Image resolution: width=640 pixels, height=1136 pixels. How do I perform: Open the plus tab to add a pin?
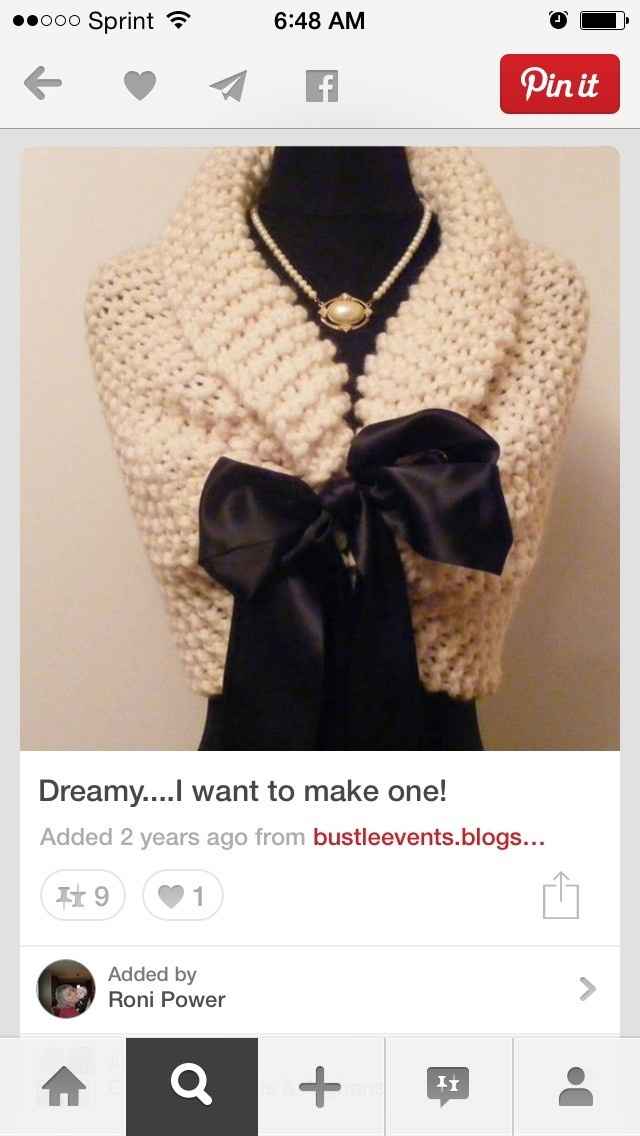[320, 1087]
